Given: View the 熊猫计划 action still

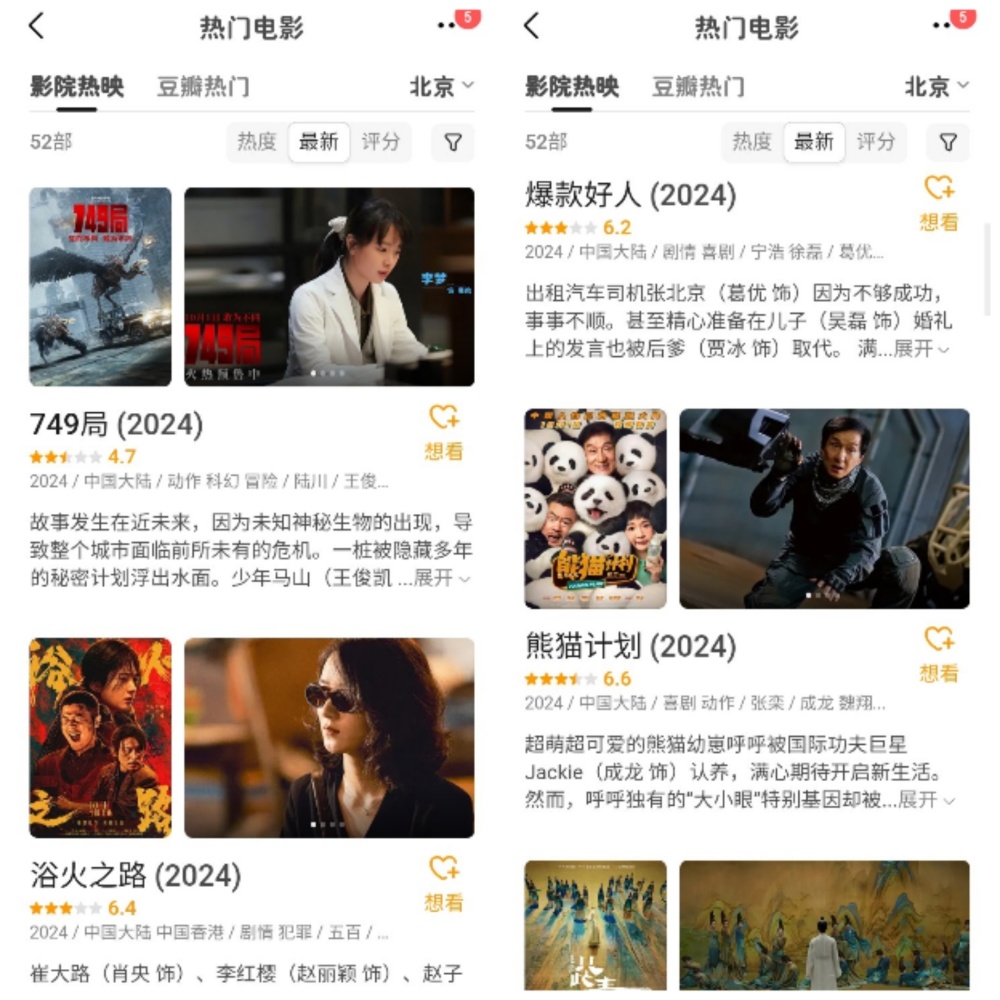Looking at the screenshot, I should click(824, 508).
